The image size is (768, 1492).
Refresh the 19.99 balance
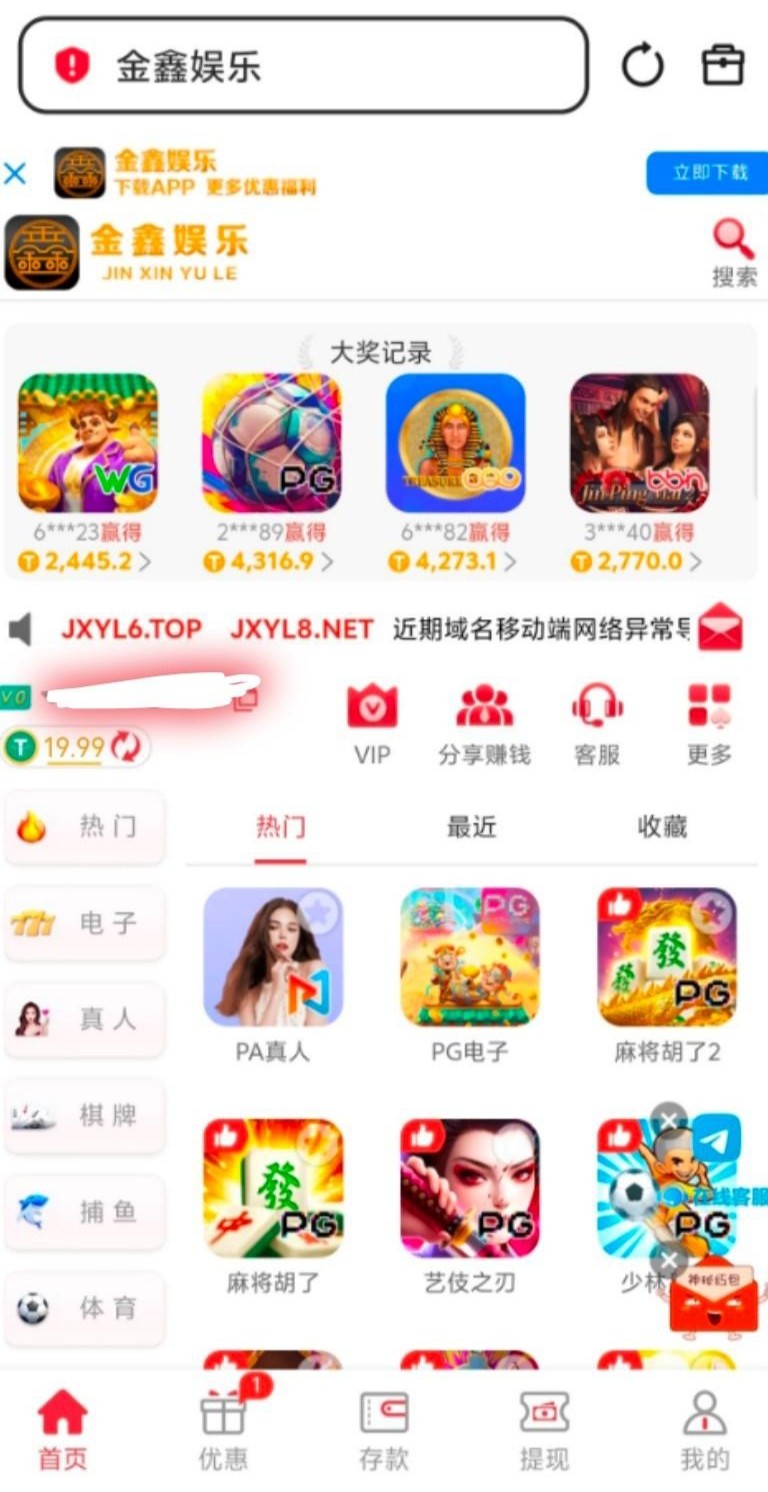point(126,747)
